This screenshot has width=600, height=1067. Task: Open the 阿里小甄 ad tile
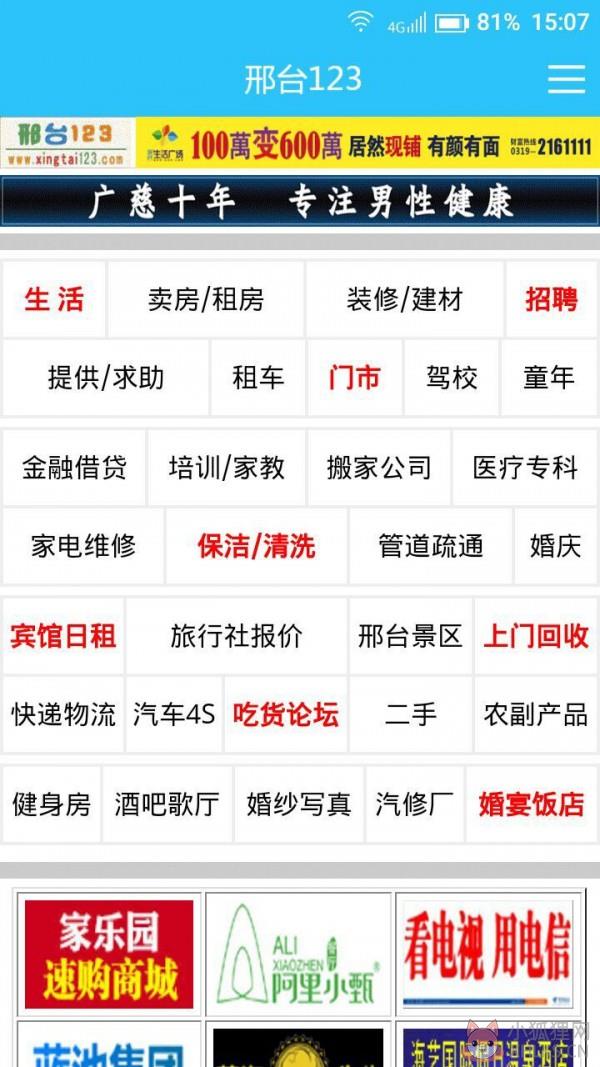click(x=298, y=954)
